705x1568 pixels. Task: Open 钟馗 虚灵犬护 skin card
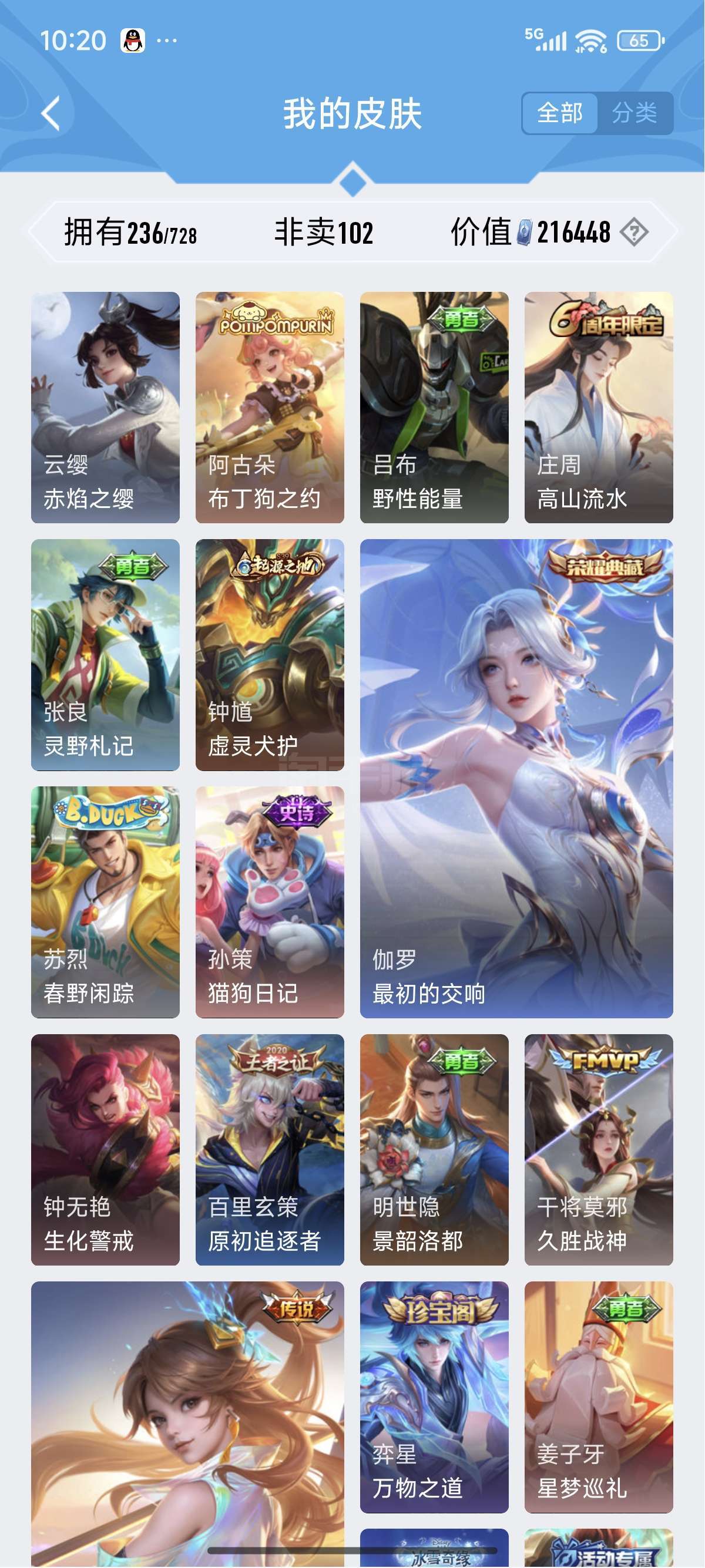coord(270,655)
